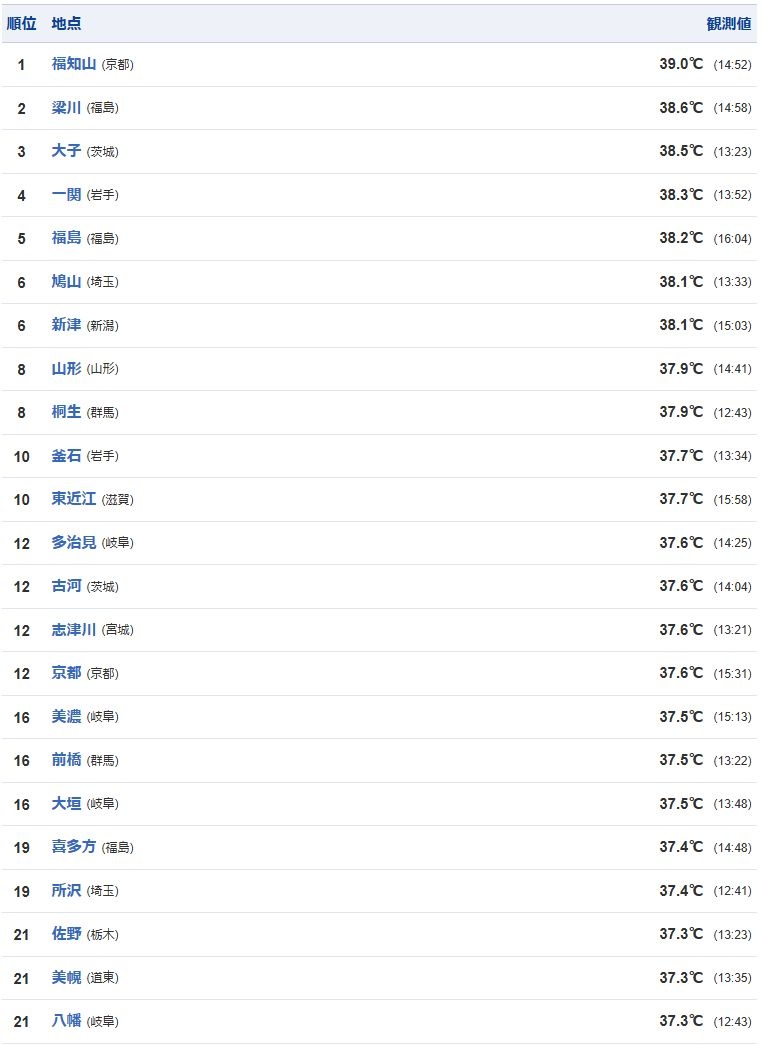
Task: Tap the 福島 location link
Action: point(66,238)
